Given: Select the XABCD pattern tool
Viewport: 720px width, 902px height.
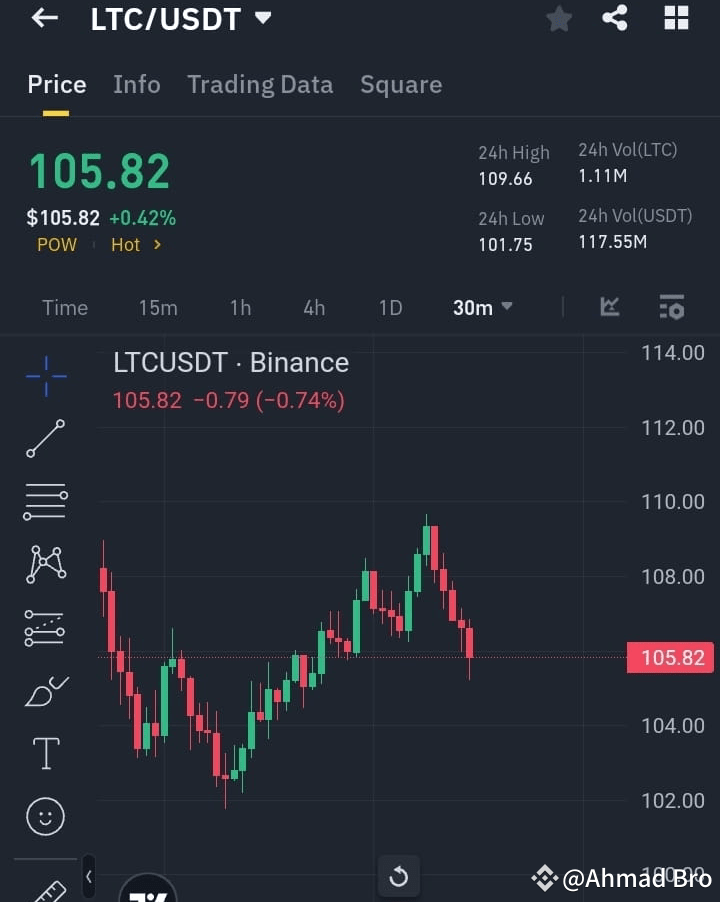Looking at the screenshot, I should click(x=44, y=564).
